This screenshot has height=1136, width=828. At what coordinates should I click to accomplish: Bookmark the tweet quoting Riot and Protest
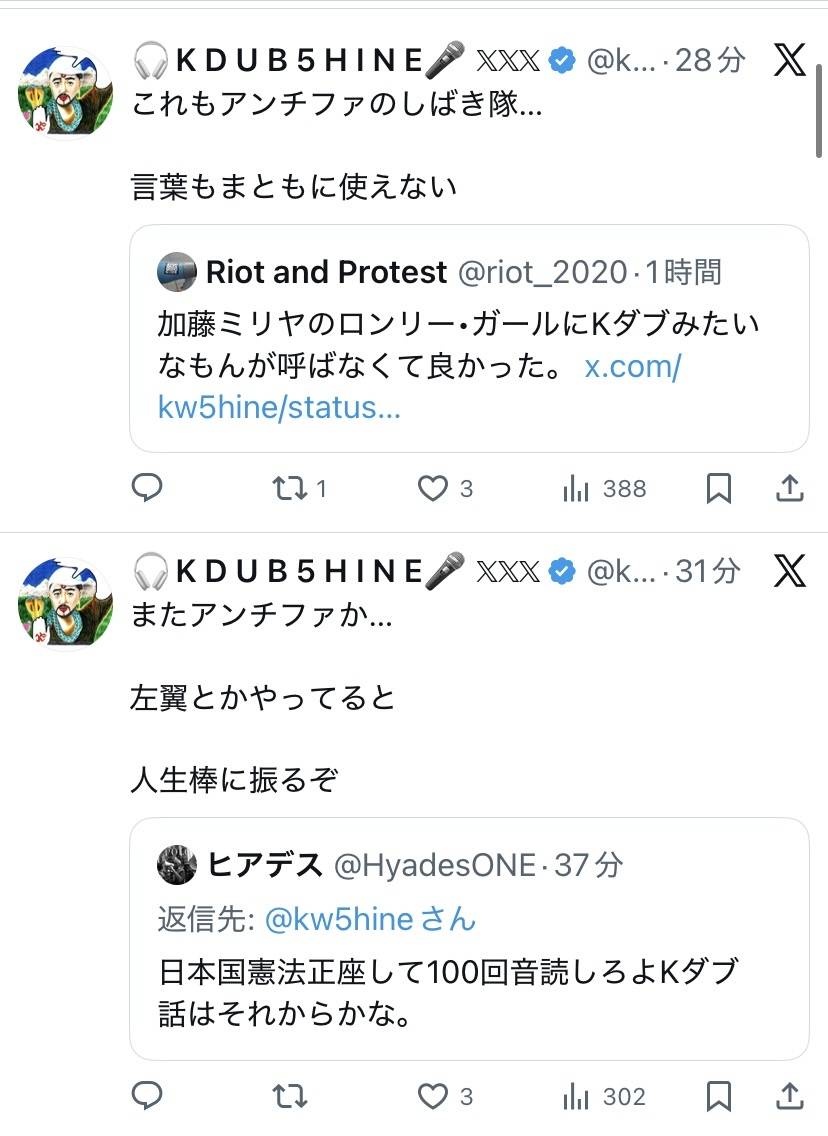point(718,488)
